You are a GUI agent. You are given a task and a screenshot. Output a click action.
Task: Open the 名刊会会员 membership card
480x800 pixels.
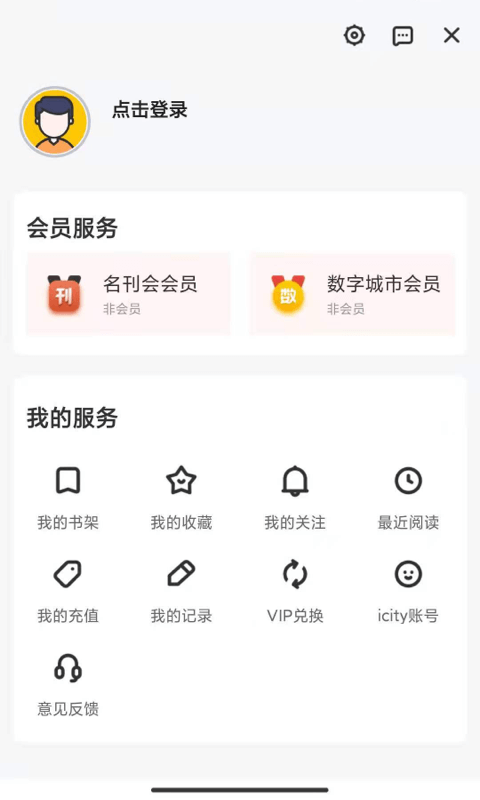[x=128, y=294]
